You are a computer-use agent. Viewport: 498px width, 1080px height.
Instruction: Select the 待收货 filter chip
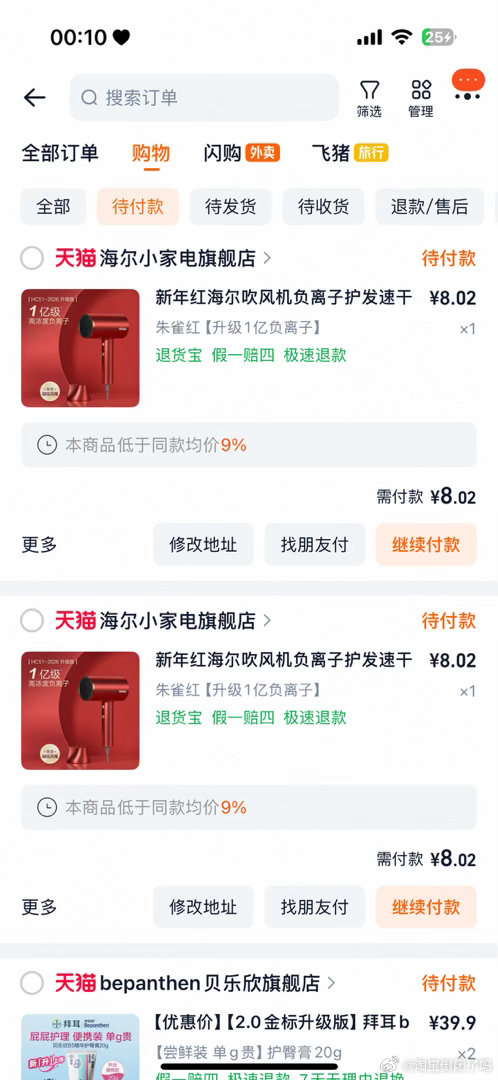(x=324, y=207)
